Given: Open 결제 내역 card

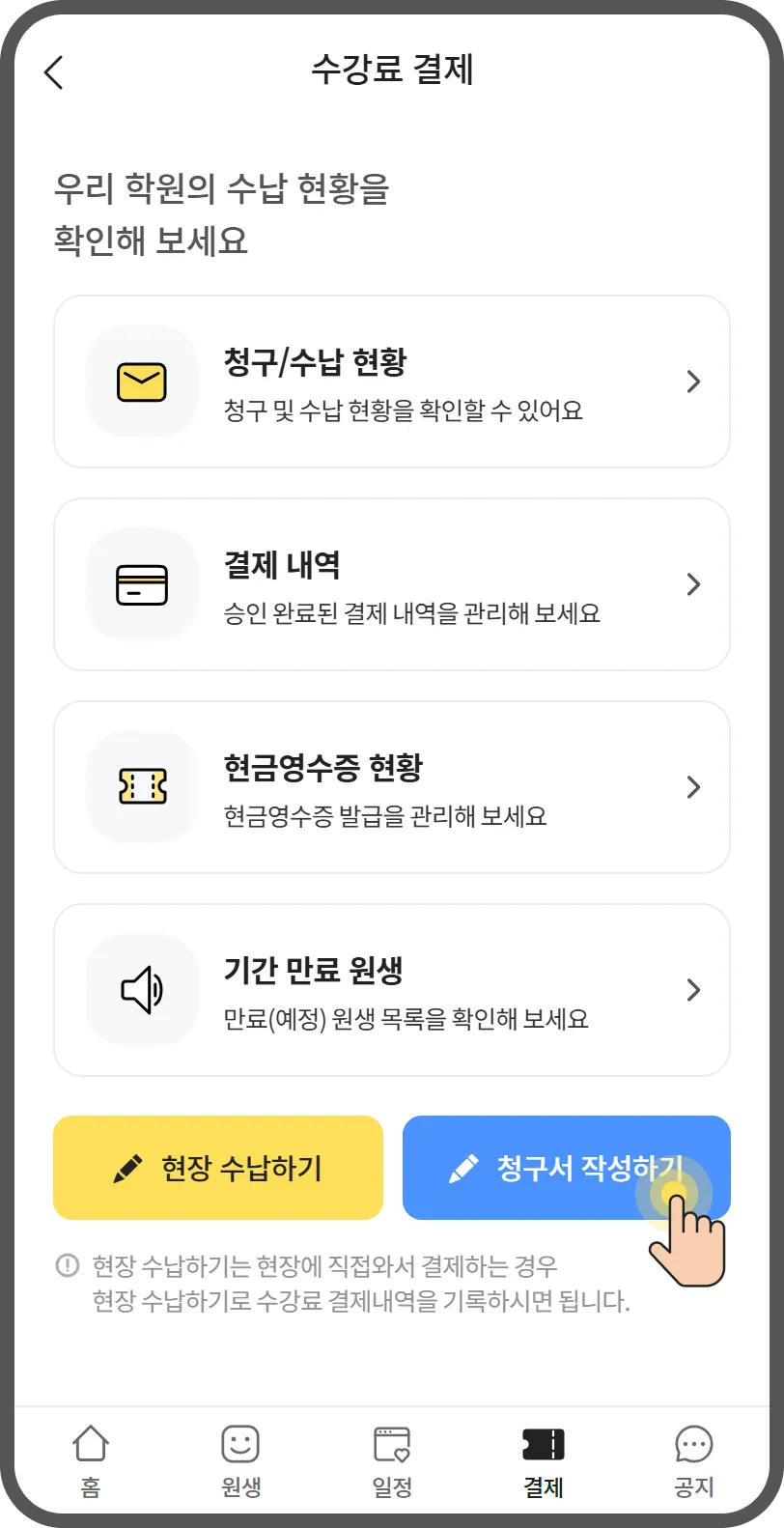Looking at the screenshot, I should pos(391,585).
